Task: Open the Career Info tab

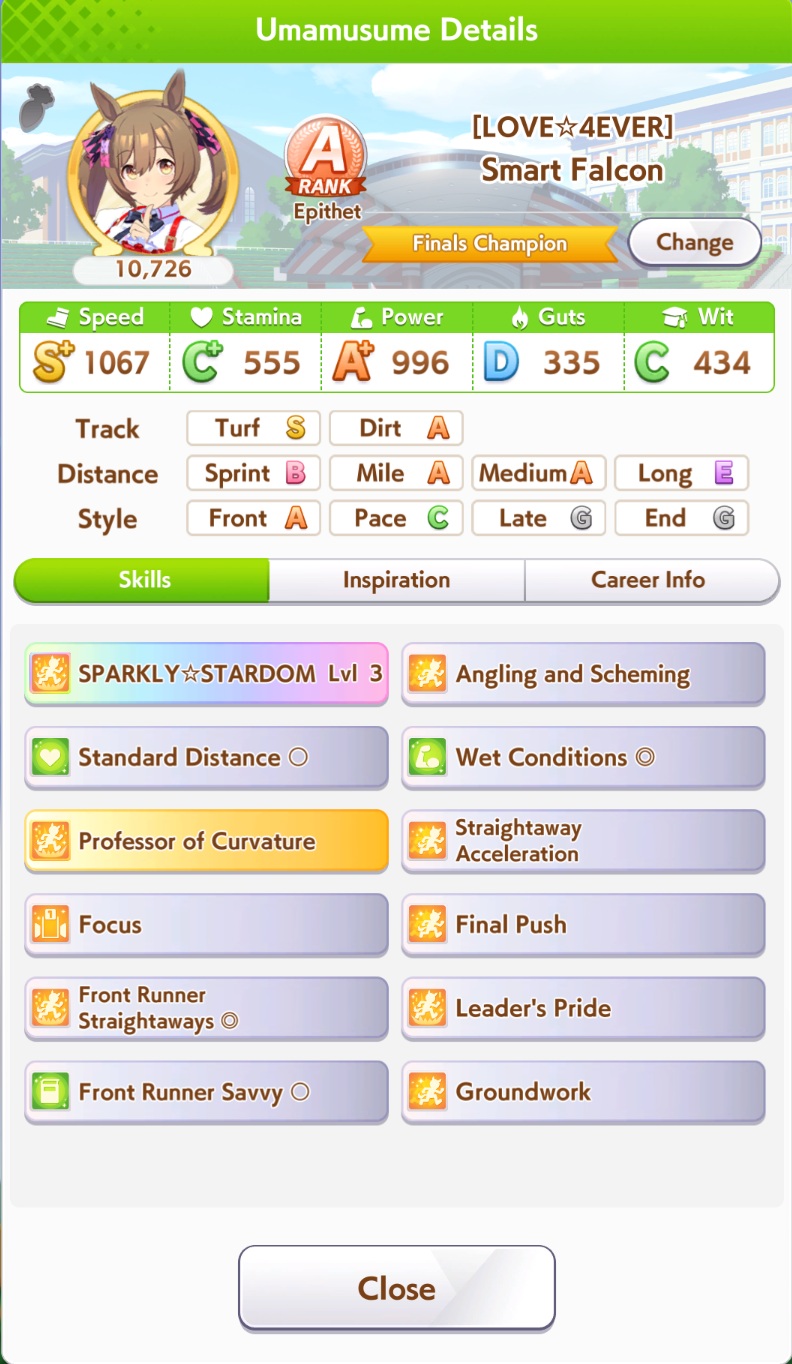Action: 650,580
